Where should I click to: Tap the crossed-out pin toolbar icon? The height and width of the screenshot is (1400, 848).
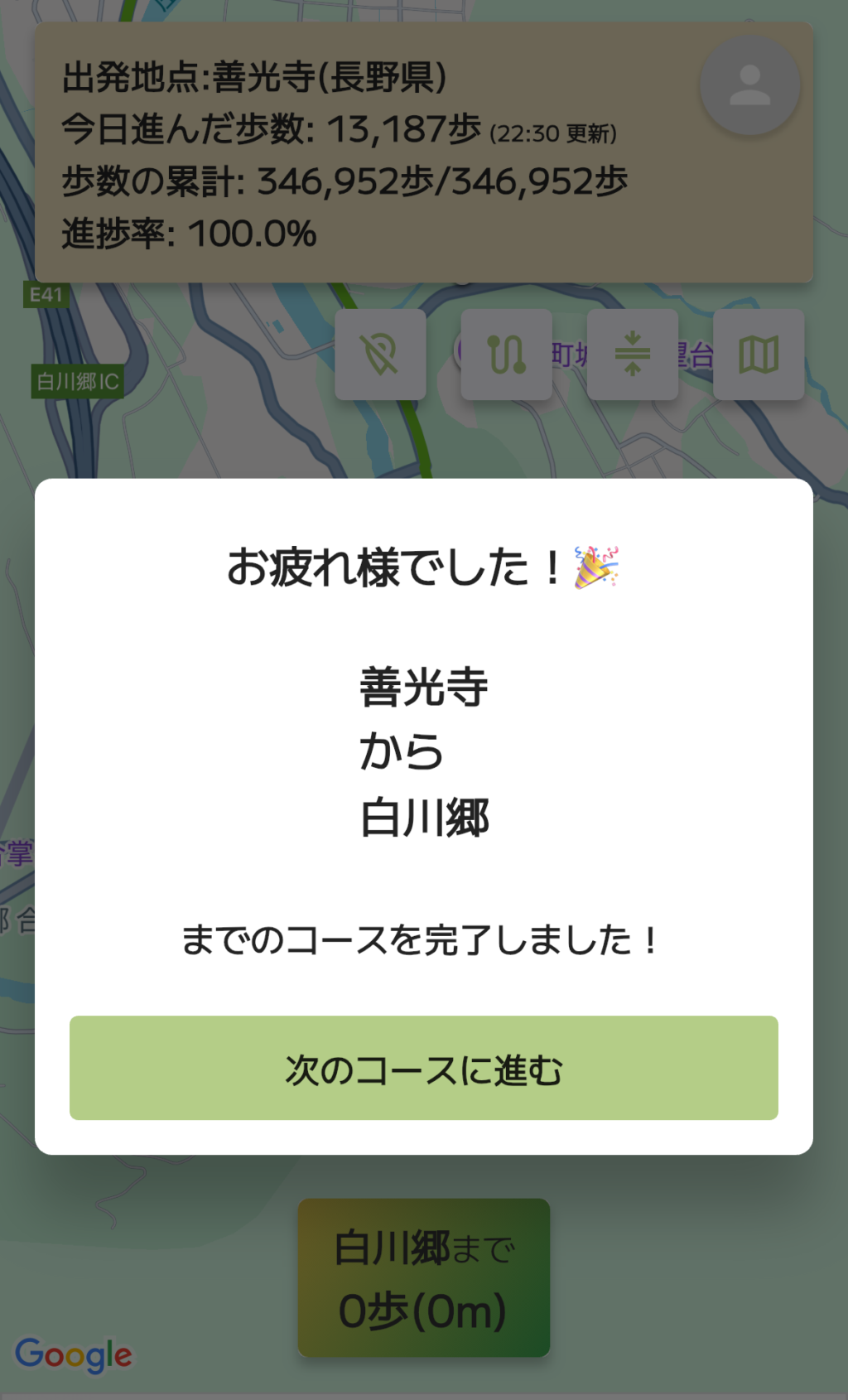click(380, 353)
